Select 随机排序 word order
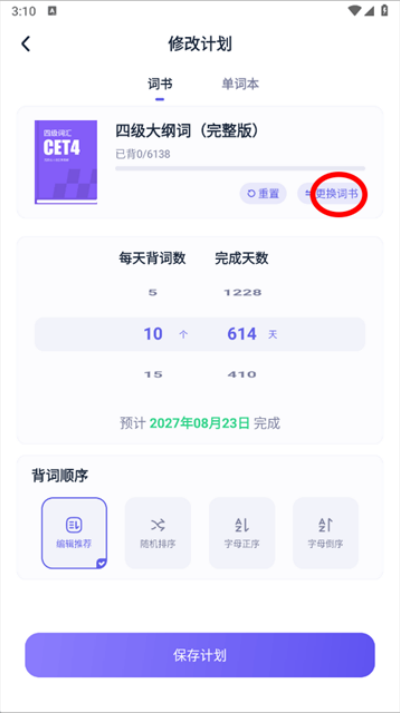400x713 pixels. 158,533
